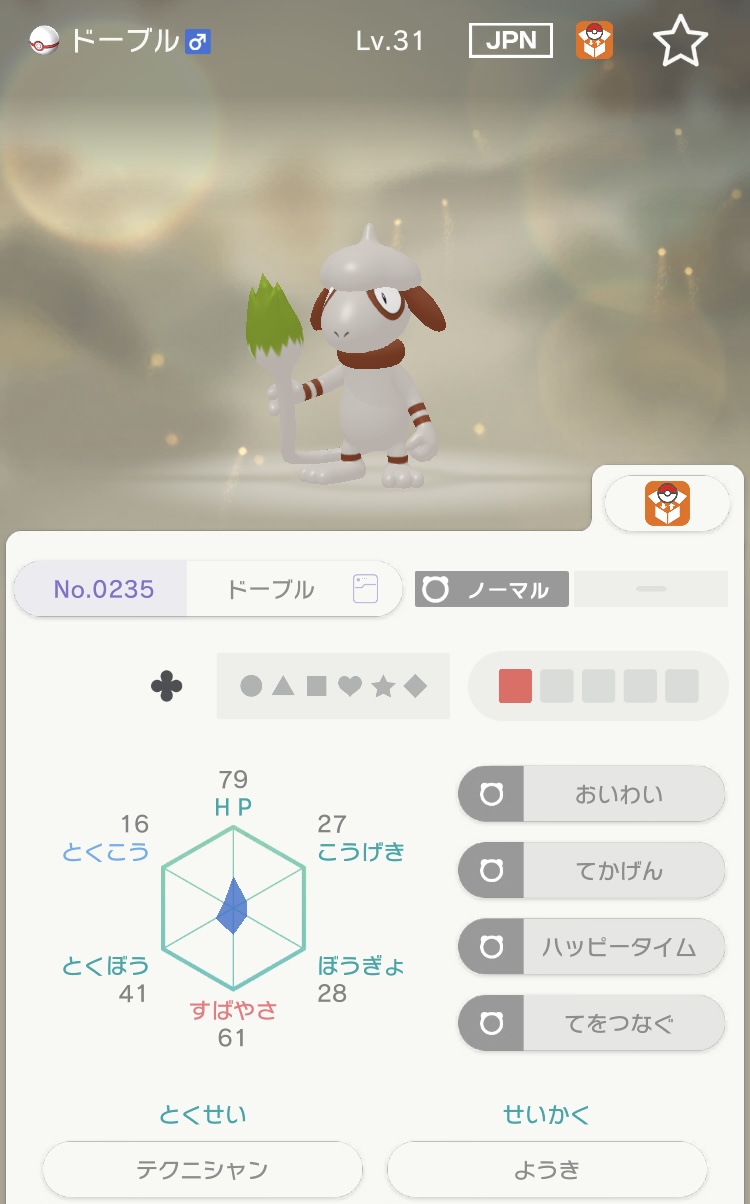Show info for ability テクニシャン

[202, 1169]
